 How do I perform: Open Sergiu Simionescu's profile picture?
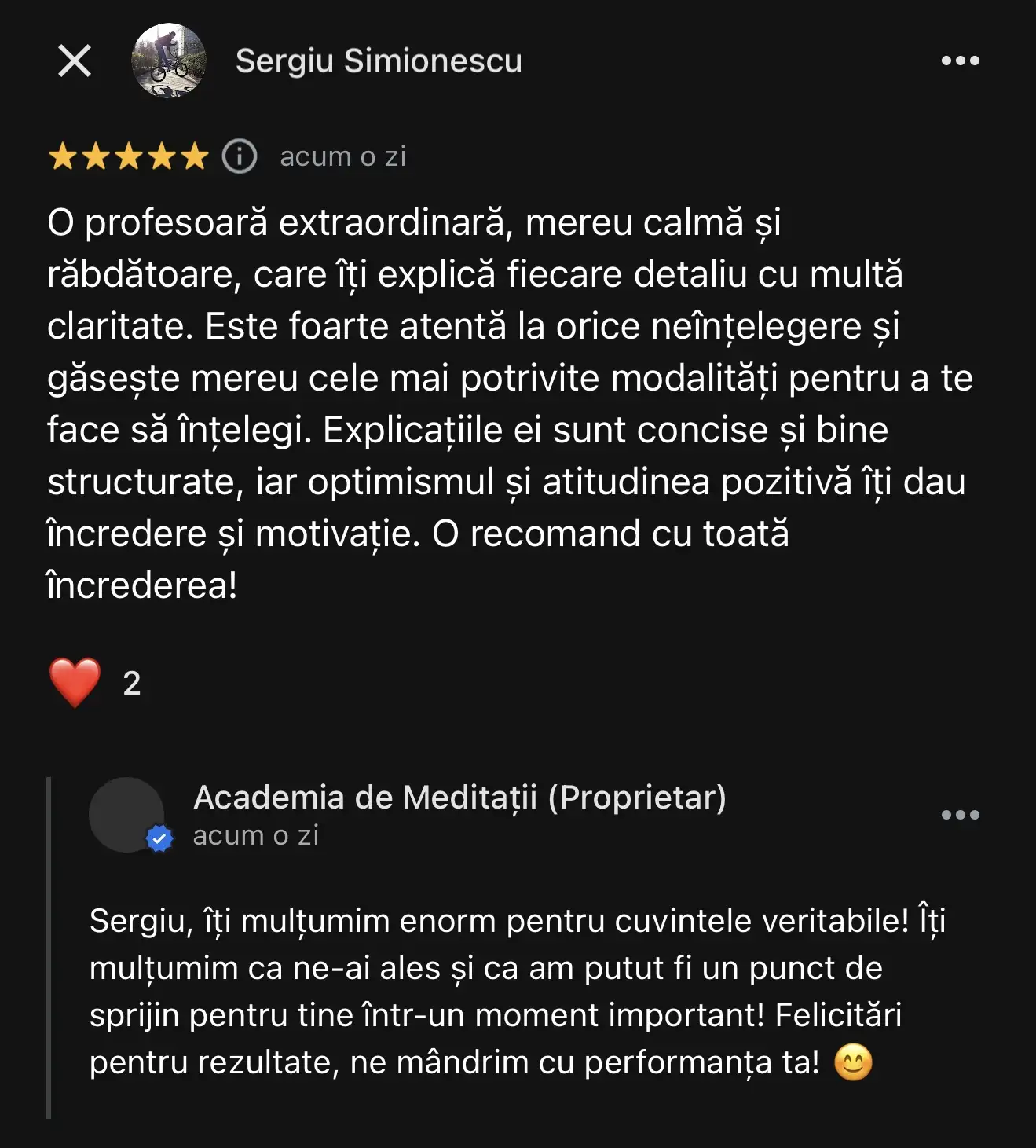[169, 61]
